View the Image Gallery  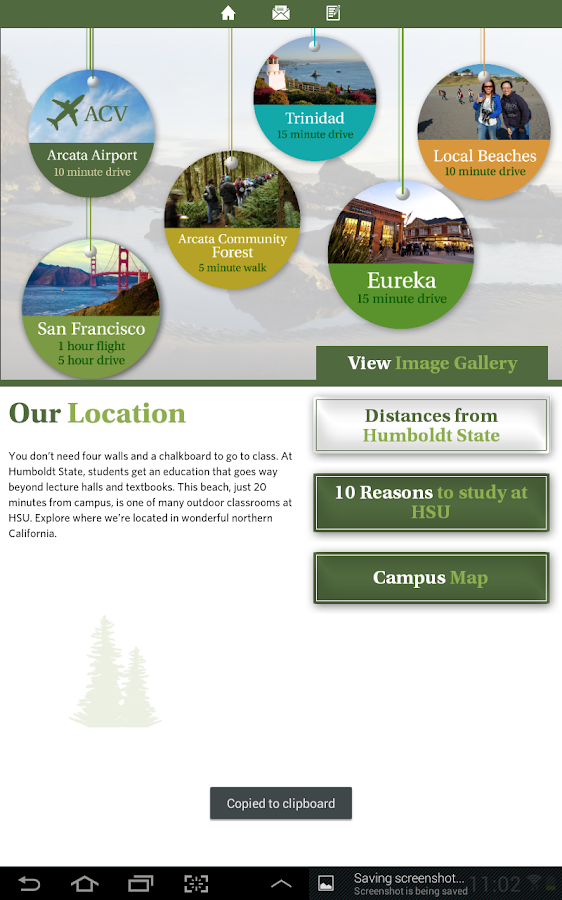pos(432,363)
